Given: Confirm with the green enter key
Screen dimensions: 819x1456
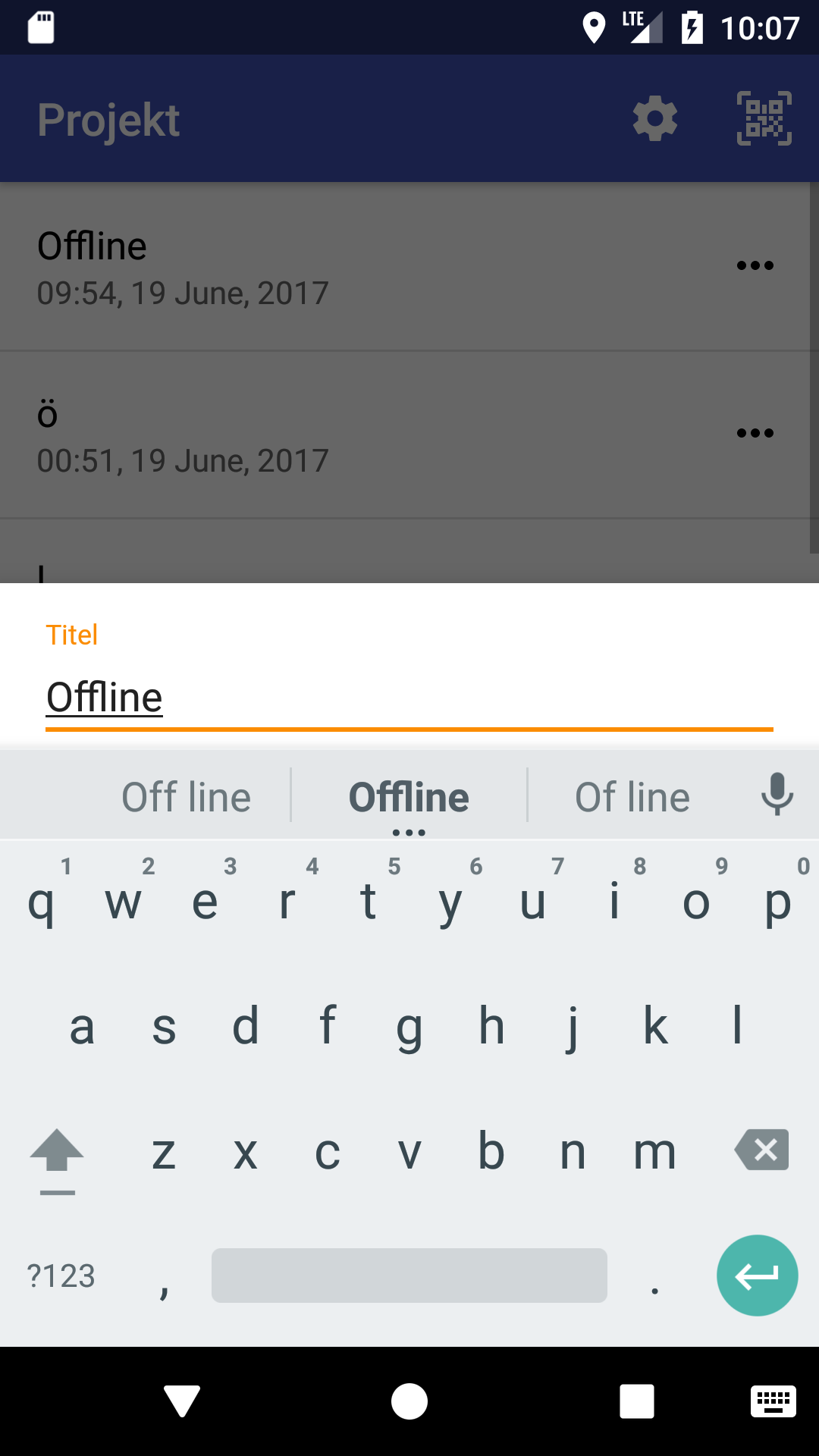Looking at the screenshot, I should [757, 1276].
